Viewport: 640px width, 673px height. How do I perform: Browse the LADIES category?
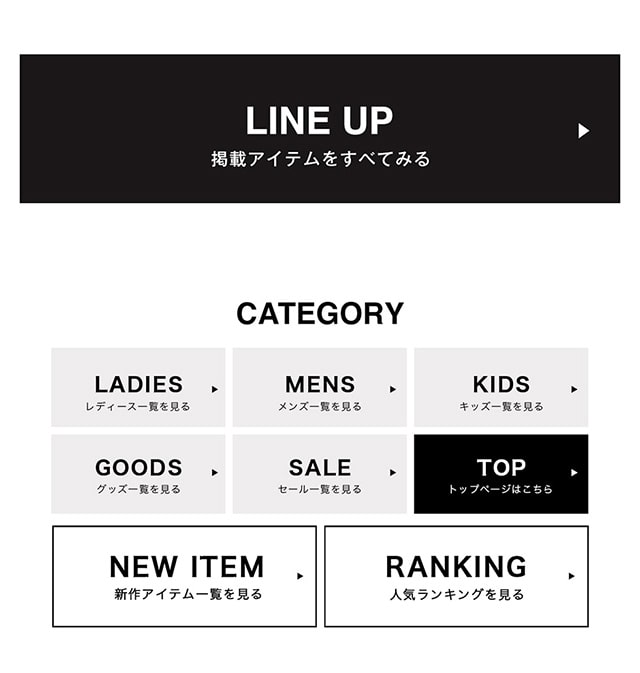tap(138, 388)
